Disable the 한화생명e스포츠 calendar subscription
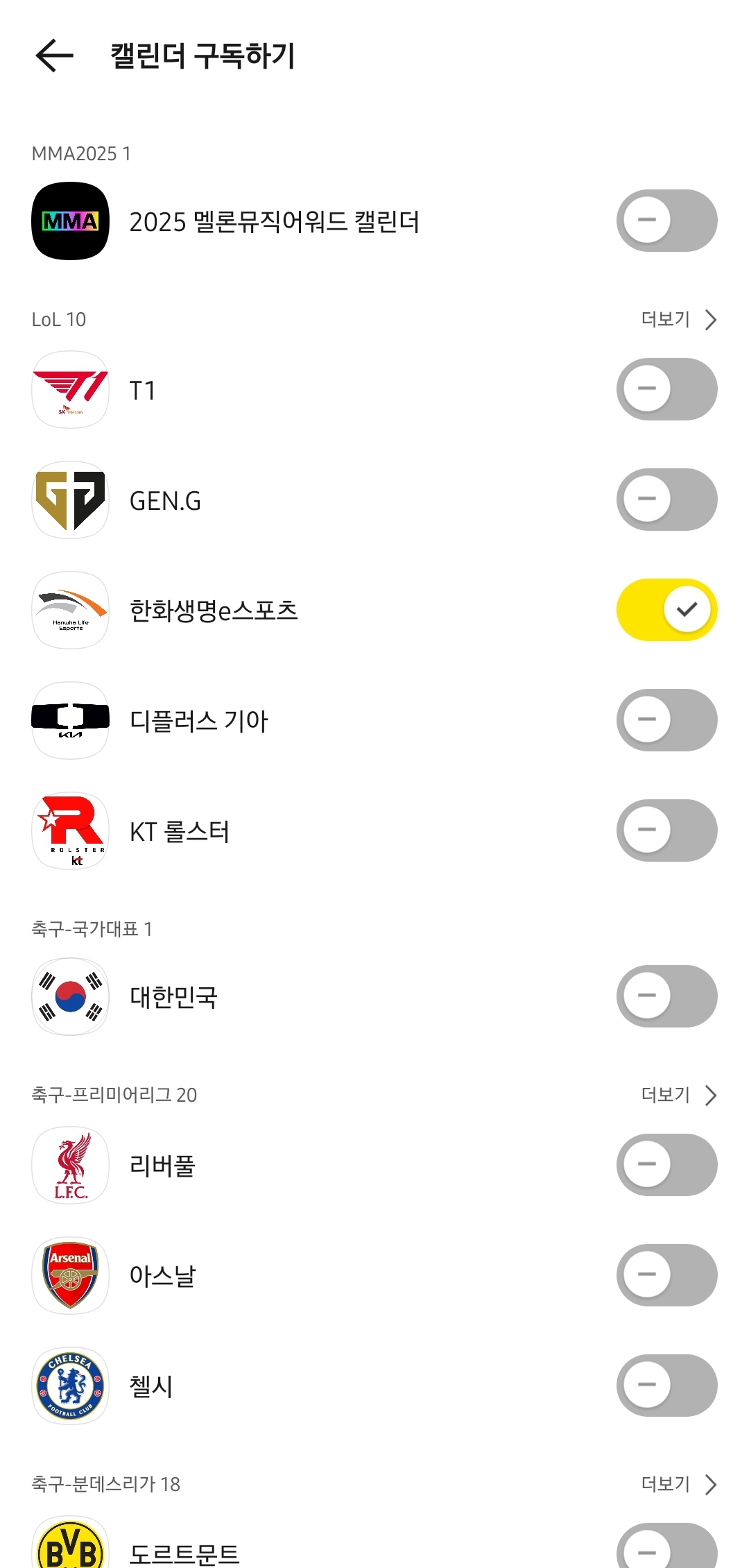The width and height of the screenshot is (749, 1568). tap(666, 610)
